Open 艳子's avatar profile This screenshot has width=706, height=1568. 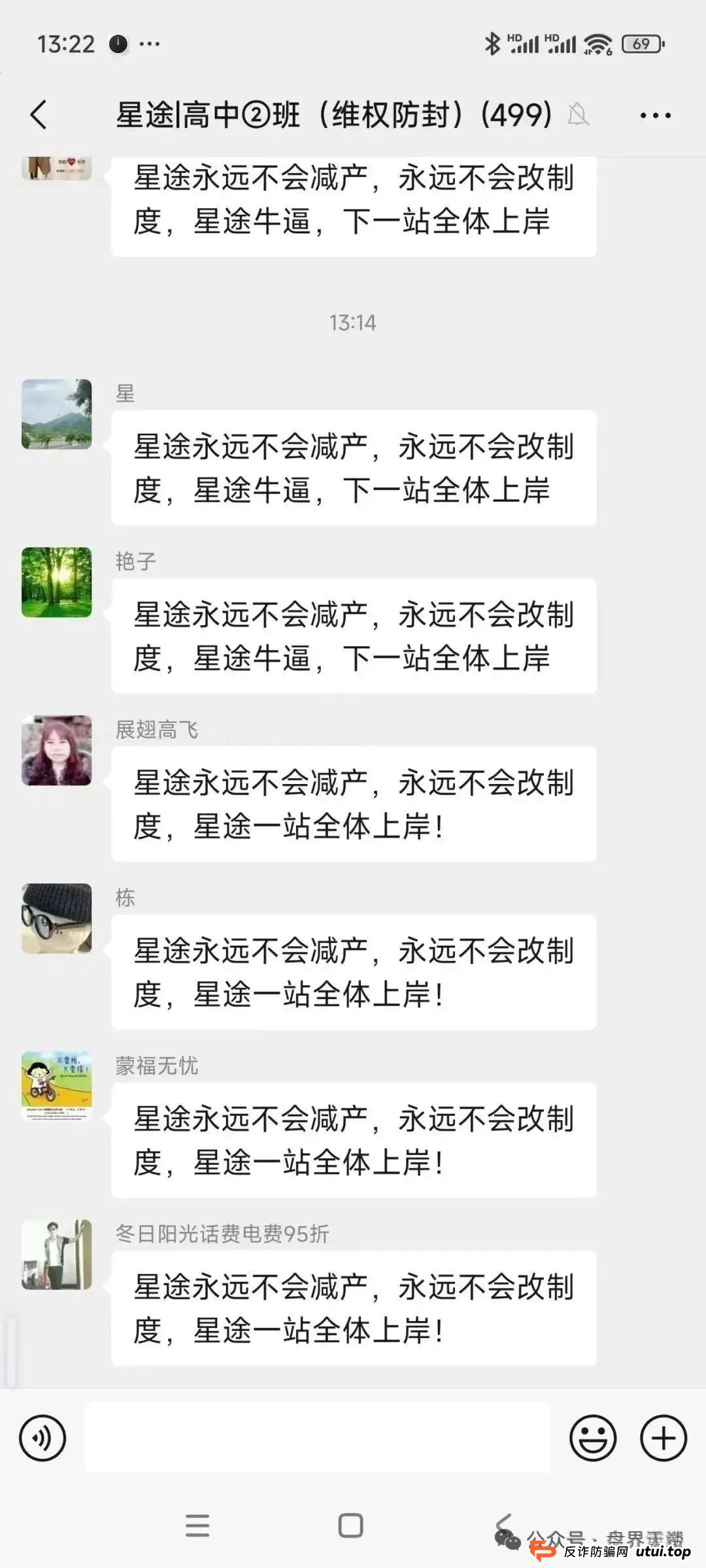point(57,582)
